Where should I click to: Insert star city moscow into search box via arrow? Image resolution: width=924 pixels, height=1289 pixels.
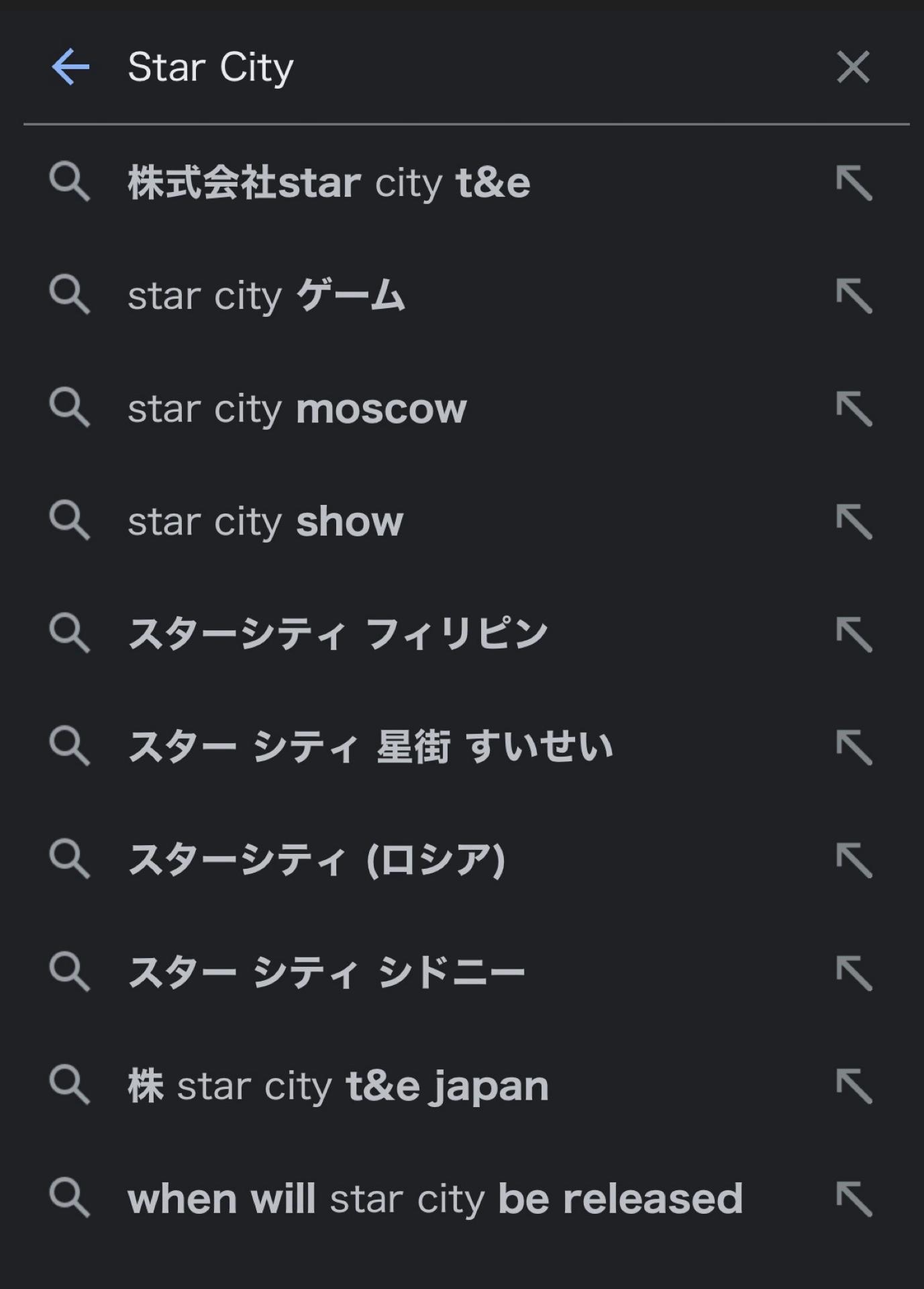pos(854,408)
